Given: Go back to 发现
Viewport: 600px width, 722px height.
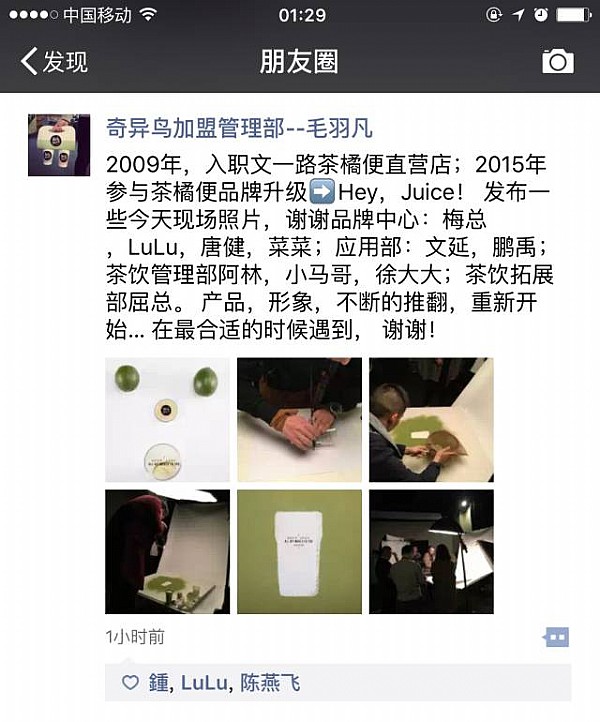Looking at the screenshot, I should tap(55, 61).
